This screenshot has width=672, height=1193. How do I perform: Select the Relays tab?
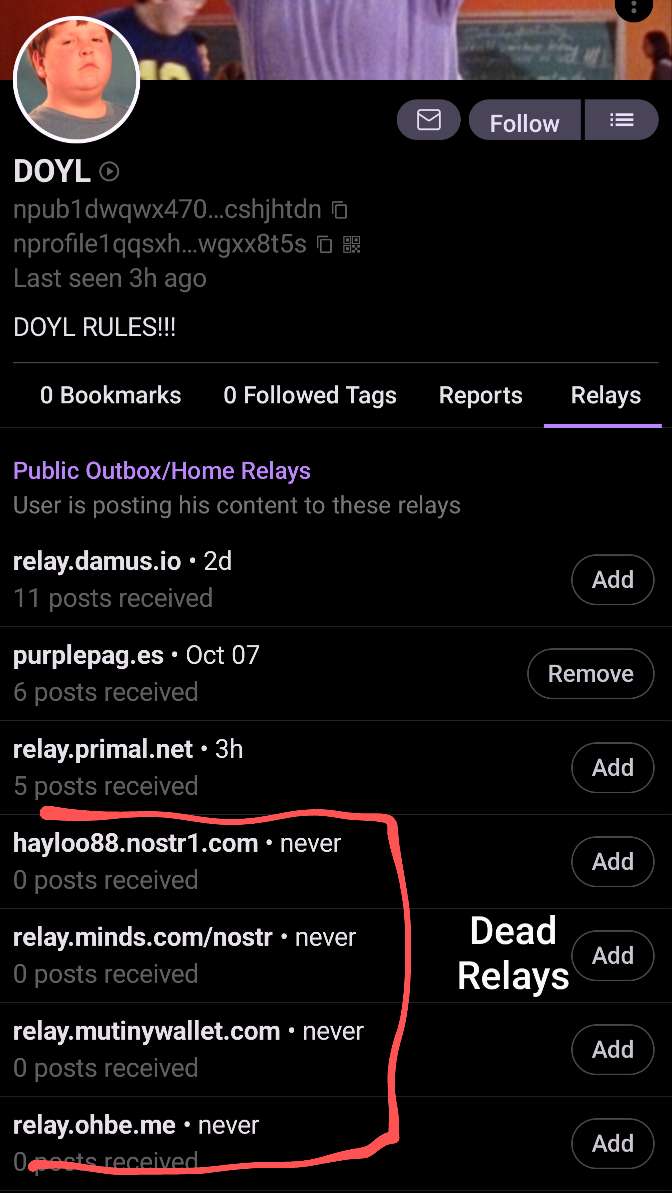point(605,395)
